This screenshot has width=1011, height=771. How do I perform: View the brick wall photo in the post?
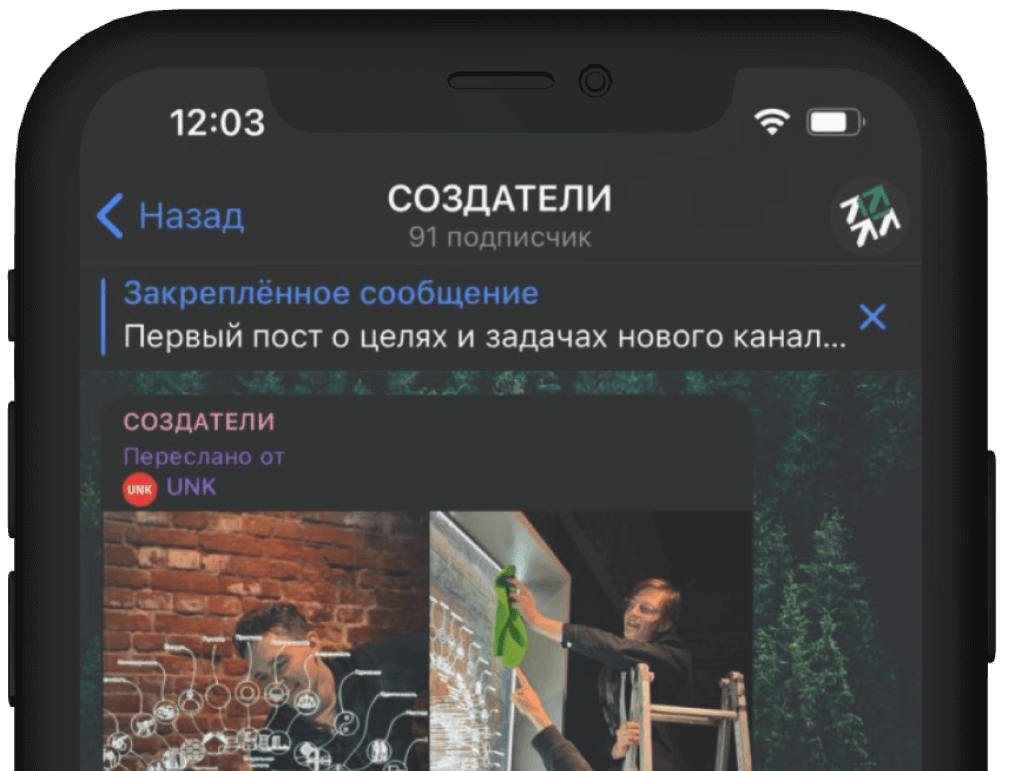(265, 640)
